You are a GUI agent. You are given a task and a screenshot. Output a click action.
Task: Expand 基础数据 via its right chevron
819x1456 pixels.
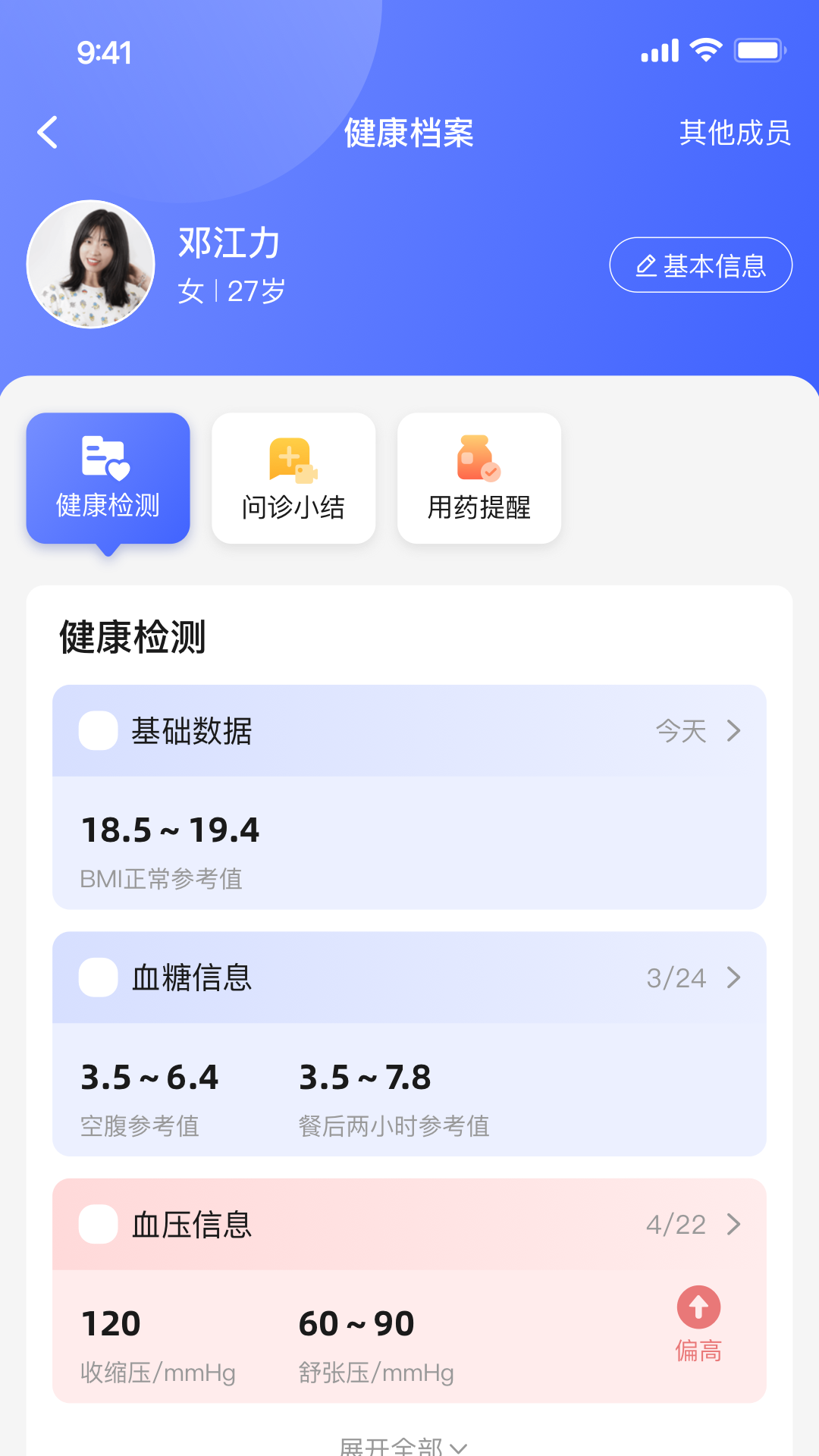734,732
